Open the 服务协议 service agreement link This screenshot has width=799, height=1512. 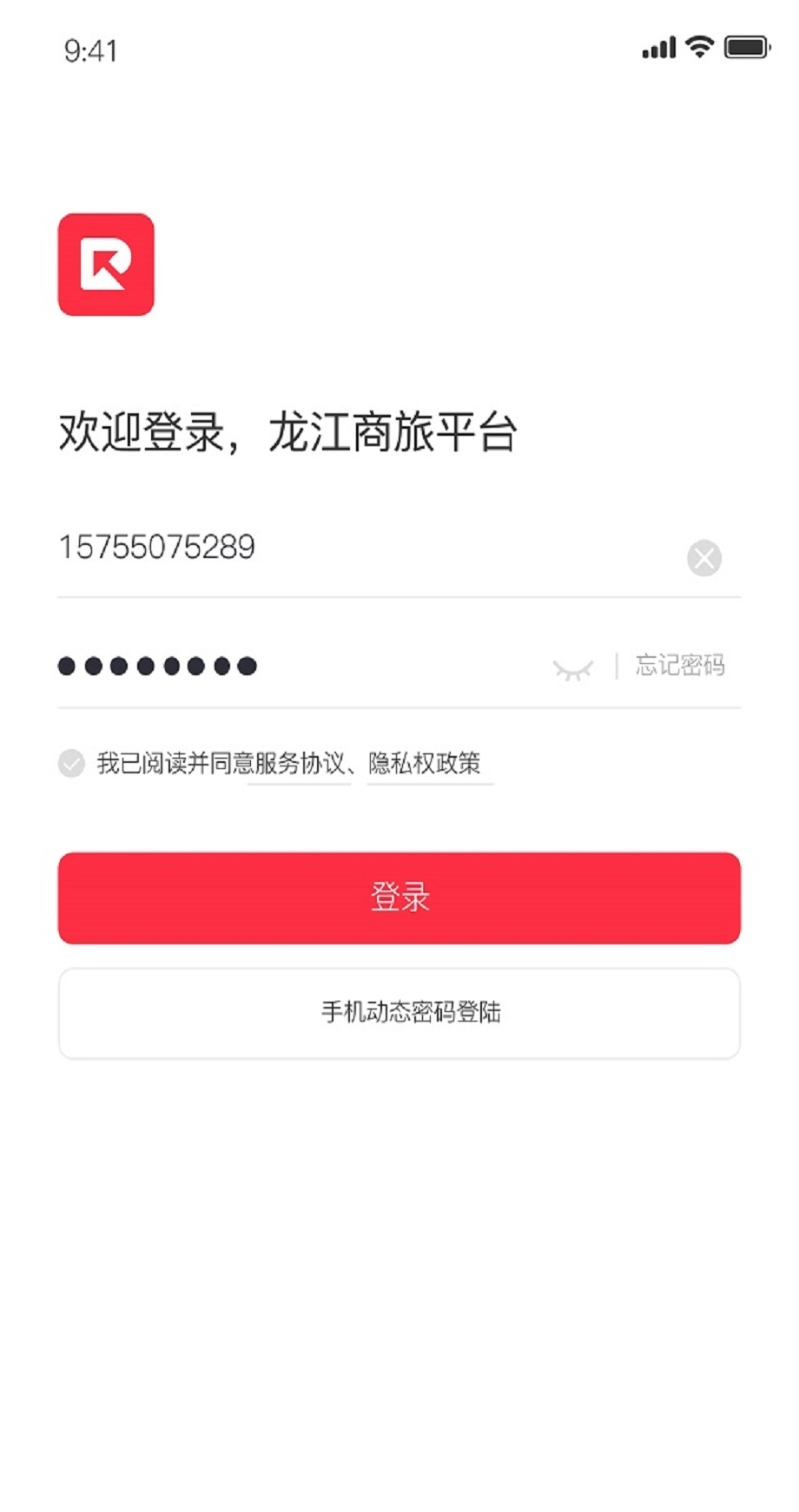300,764
